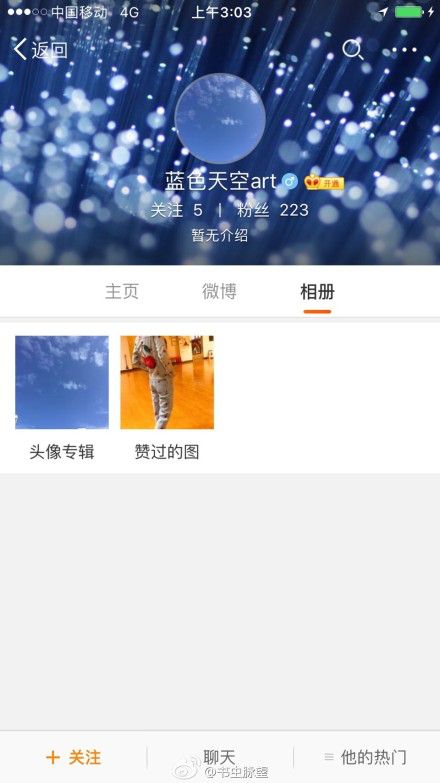Open the search magnifier icon

coord(353,49)
